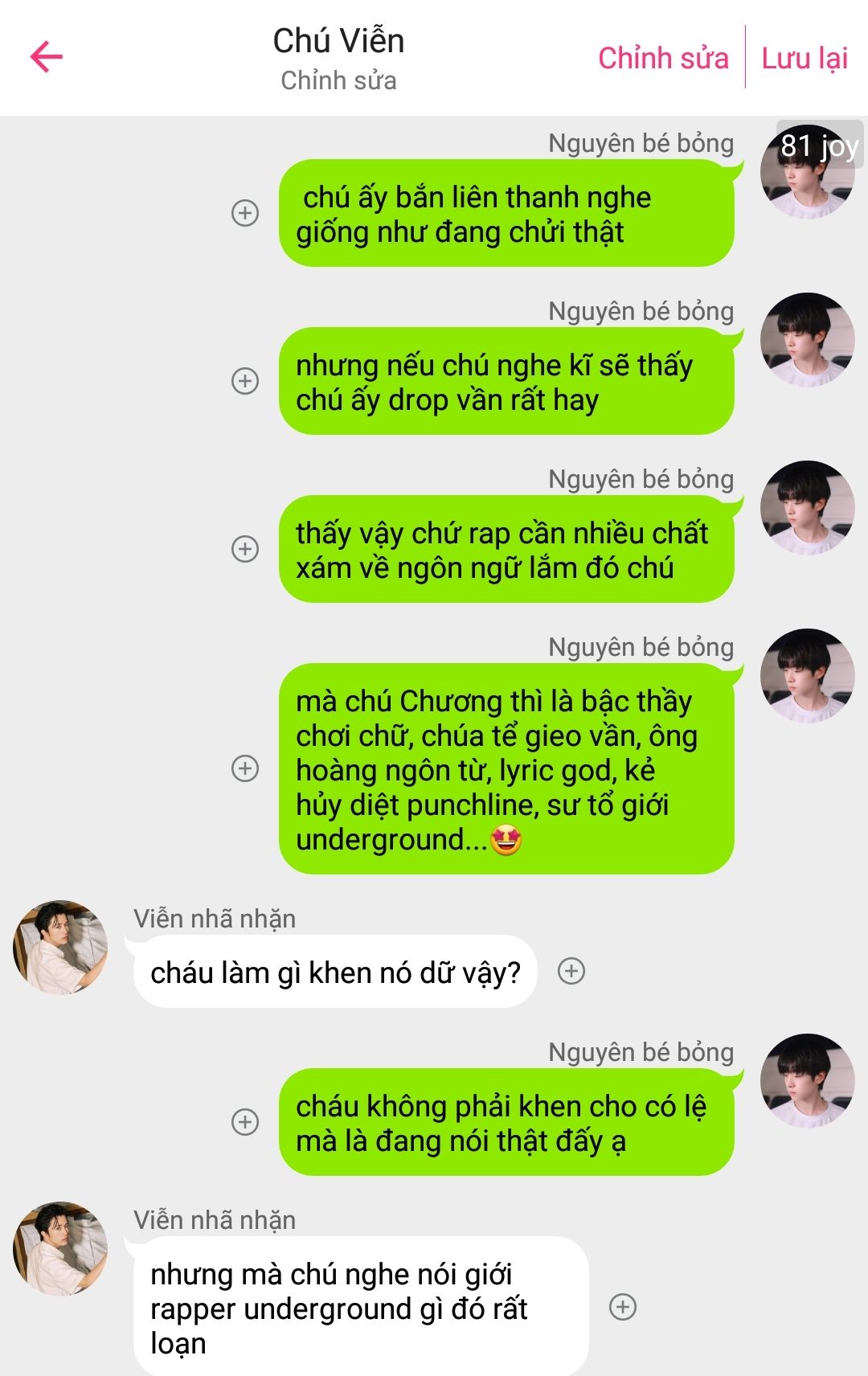Tap plus icon beside 'mà chú Chương' message

click(245, 768)
